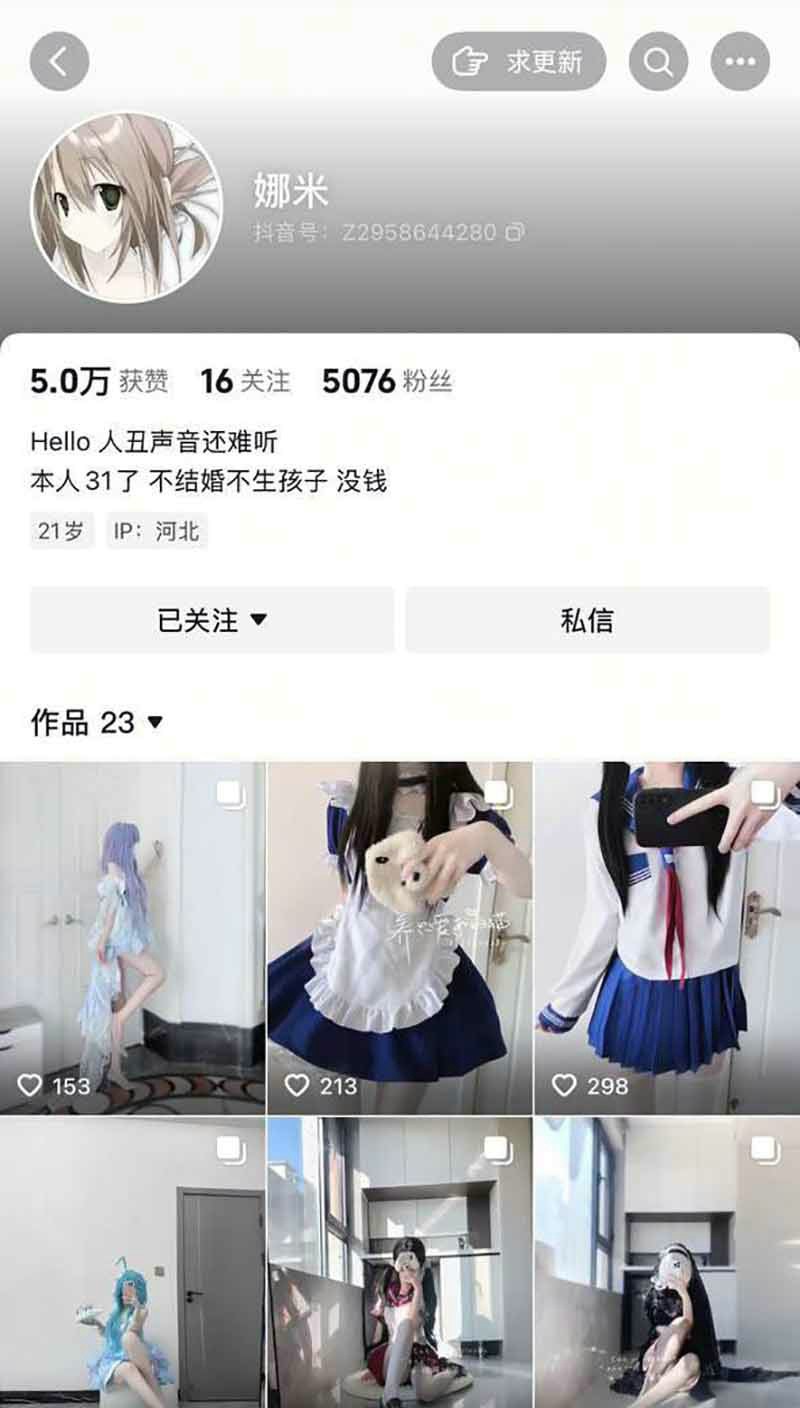View the profile avatar picture
Screen dimensions: 800x1408
(x=127, y=207)
